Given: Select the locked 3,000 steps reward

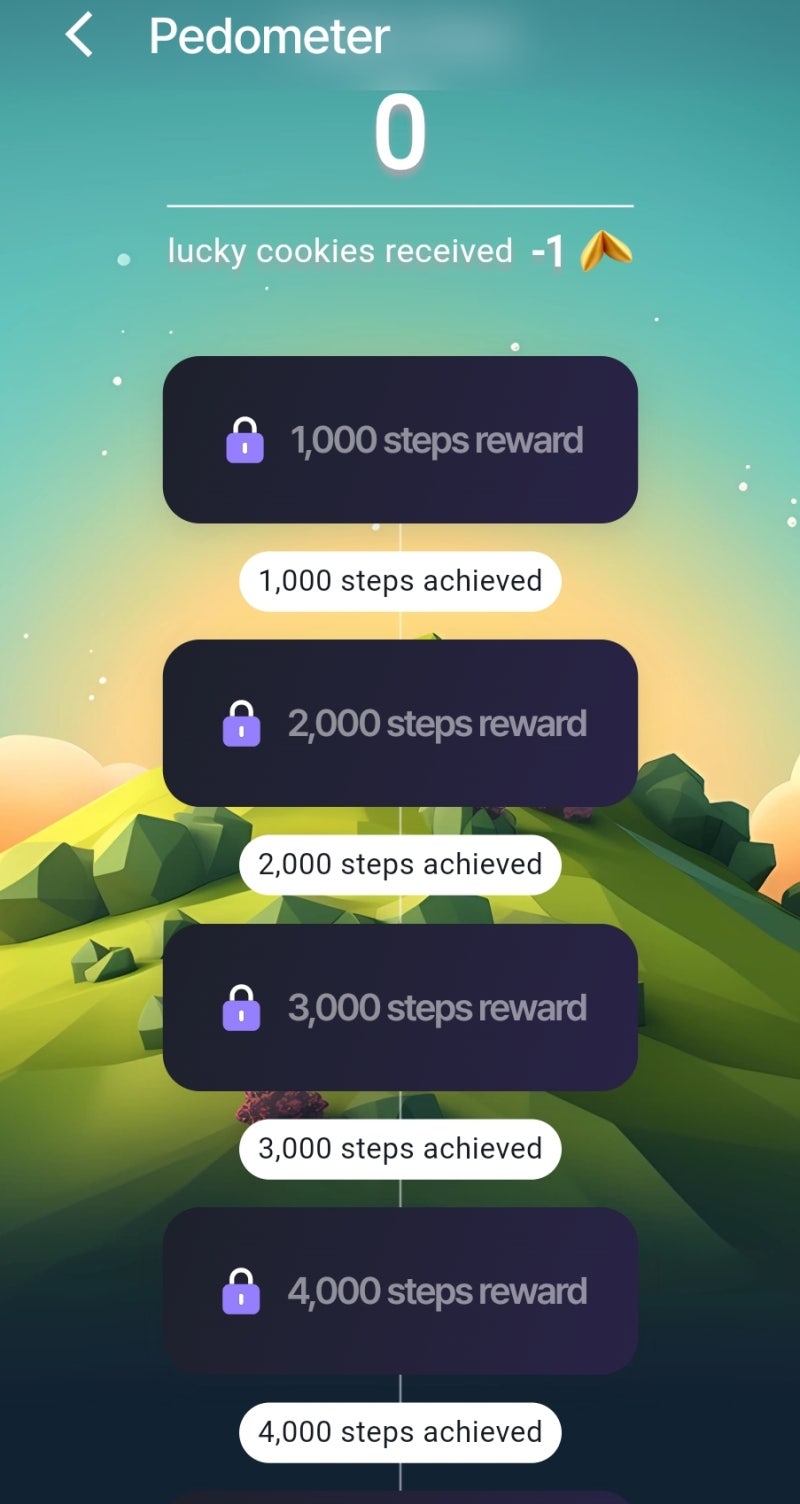Looking at the screenshot, I should (400, 1007).
